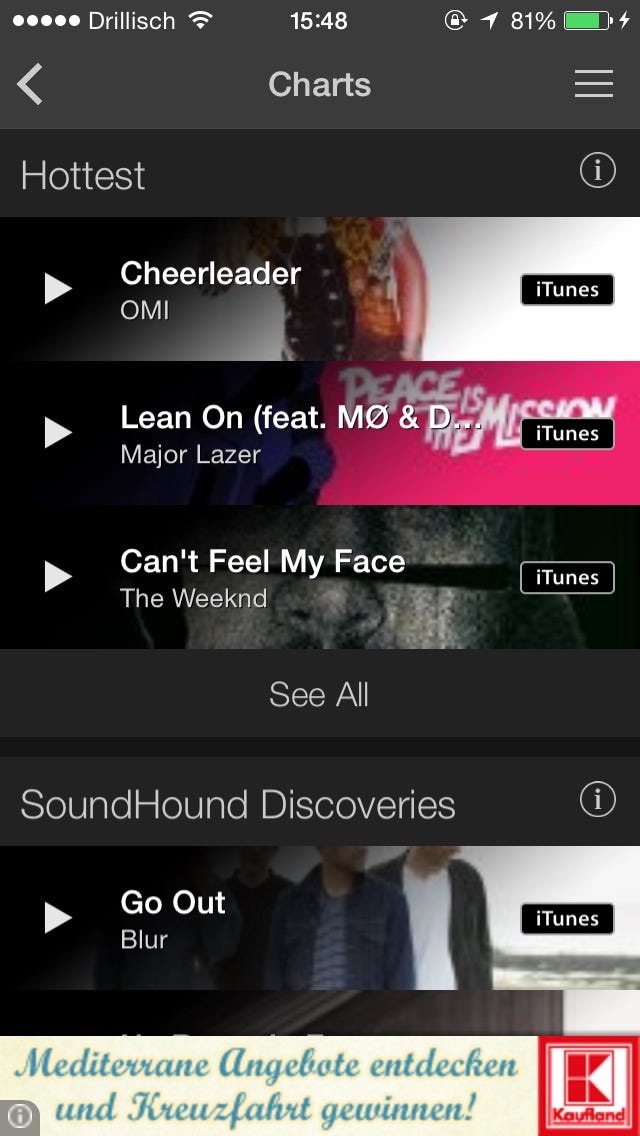This screenshot has width=640, height=1136.
Task: Go back from the Charts screen
Action: pyautogui.click(x=31, y=85)
